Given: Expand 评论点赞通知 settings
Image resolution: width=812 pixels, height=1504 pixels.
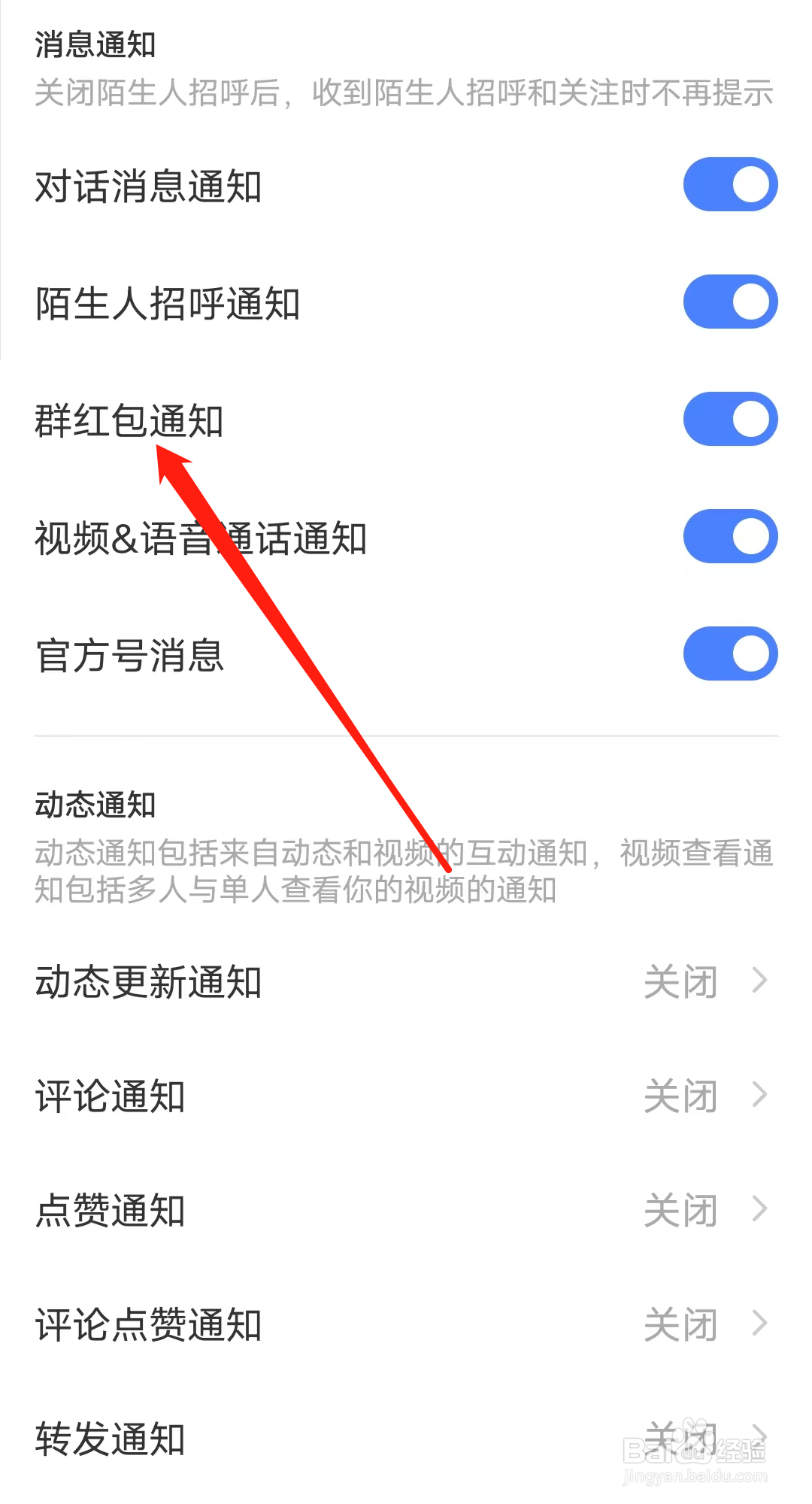Looking at the screenshot, I should pos(761,1324).
